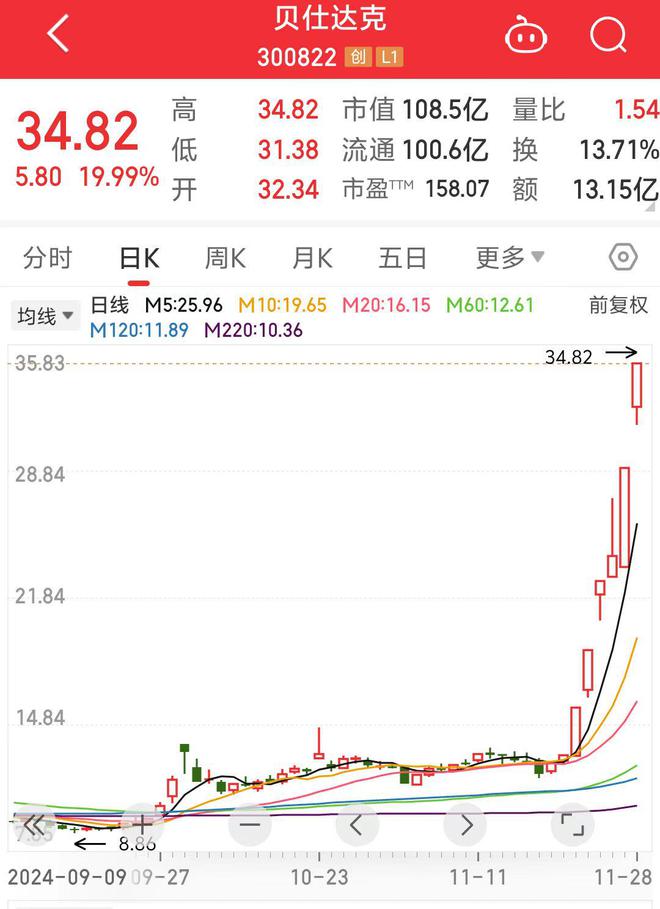Open the robot assistant icon
660x909 pixels.
pos(526,35)
